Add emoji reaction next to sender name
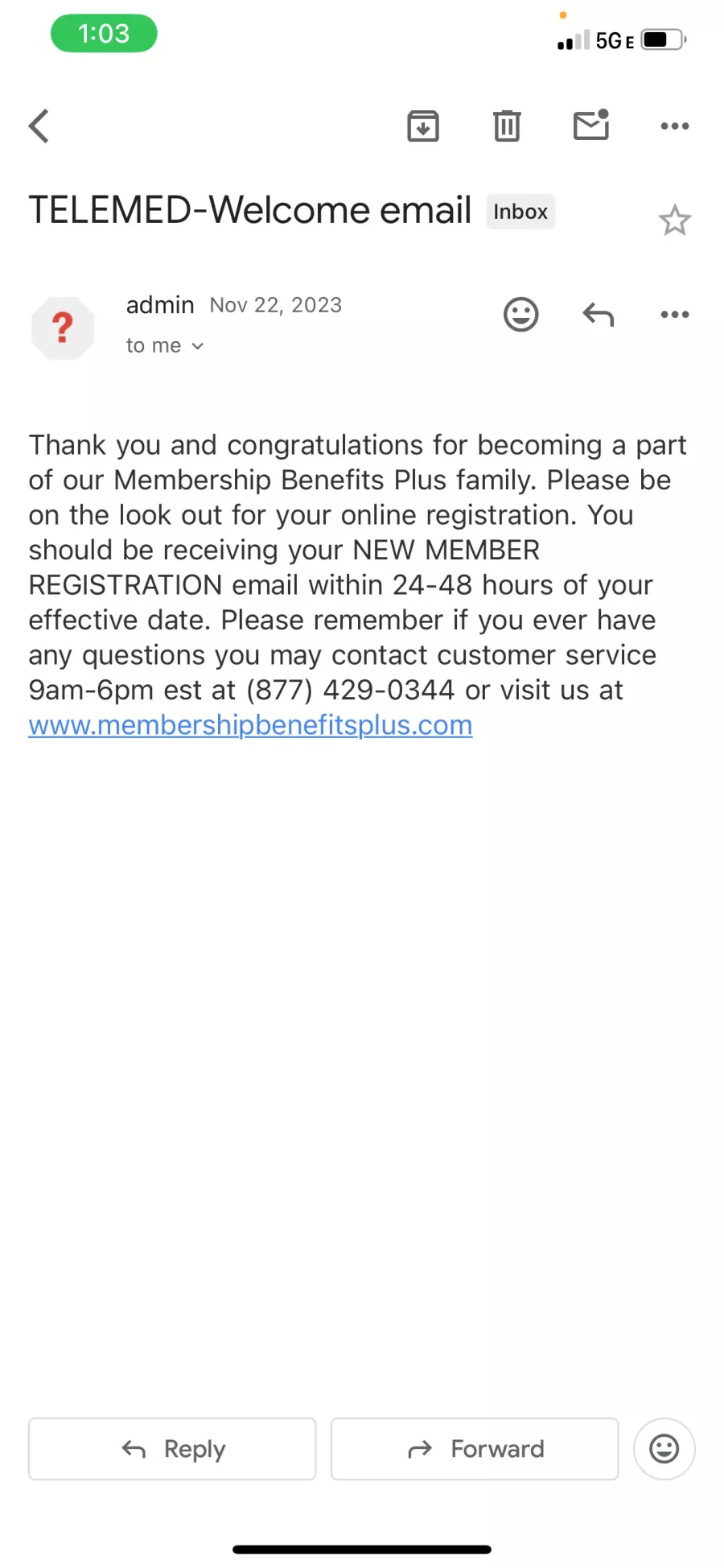Screen dimensions: 724x1568 click(x=520, y=314)
